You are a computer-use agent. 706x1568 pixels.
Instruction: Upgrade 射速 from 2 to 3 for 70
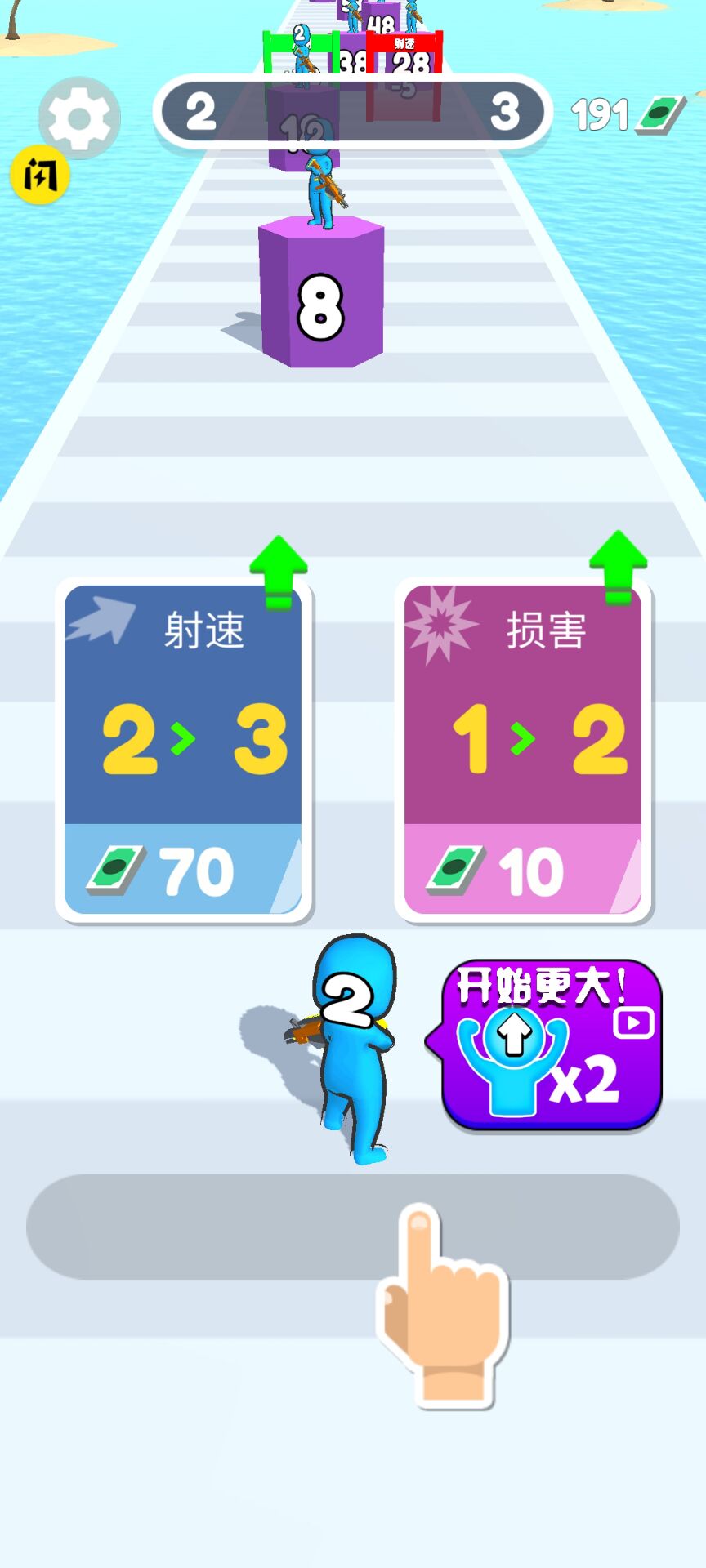tap(184, 750)
